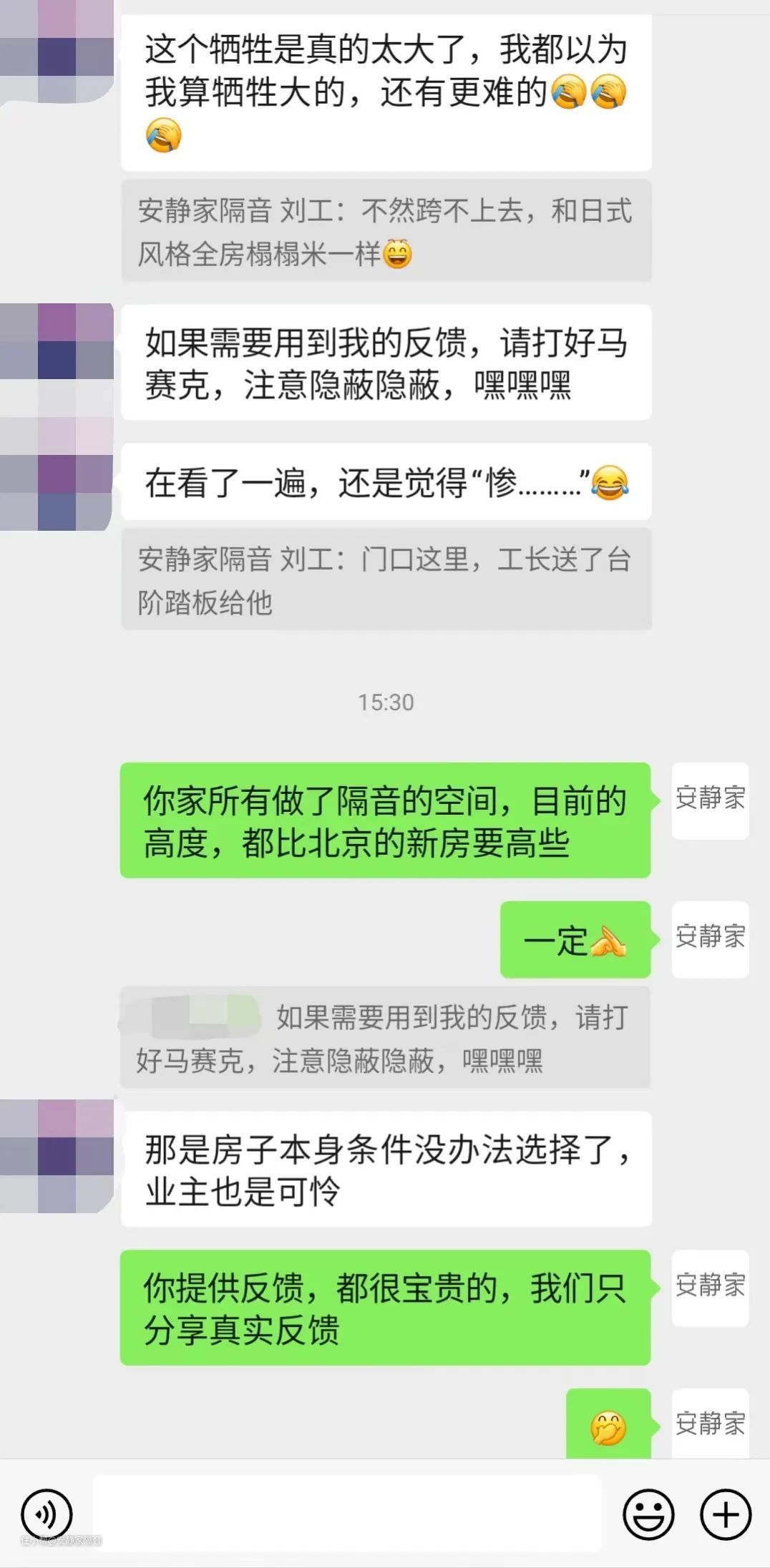Screen dimensions: 770x1568
Task: Open the emoji sticker panel
Action: coord(648,1514)
